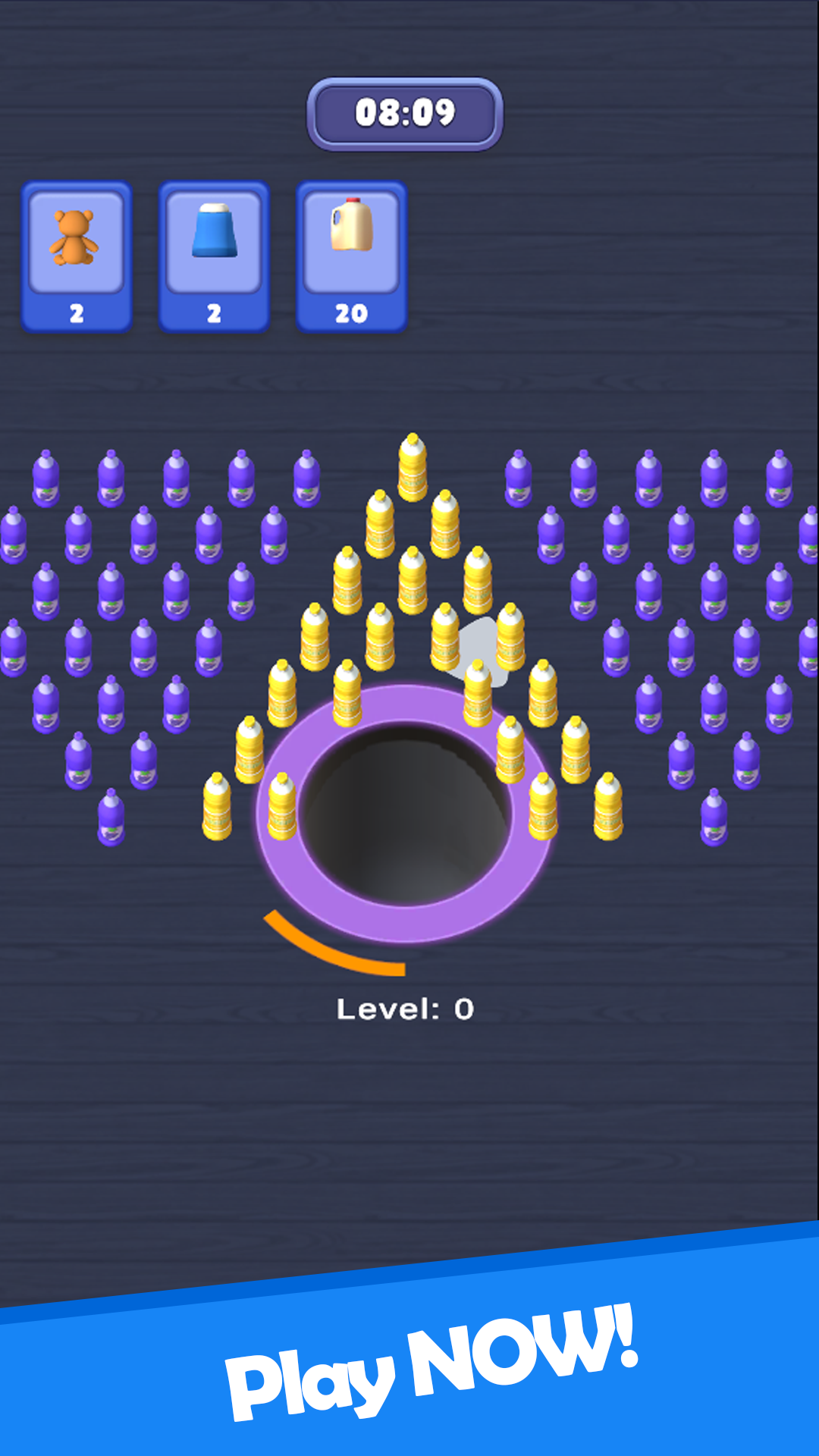819x1456 pixels.
Task: Tap the counter showing 20 milk jugs
Action: click(x=350, y=311)
